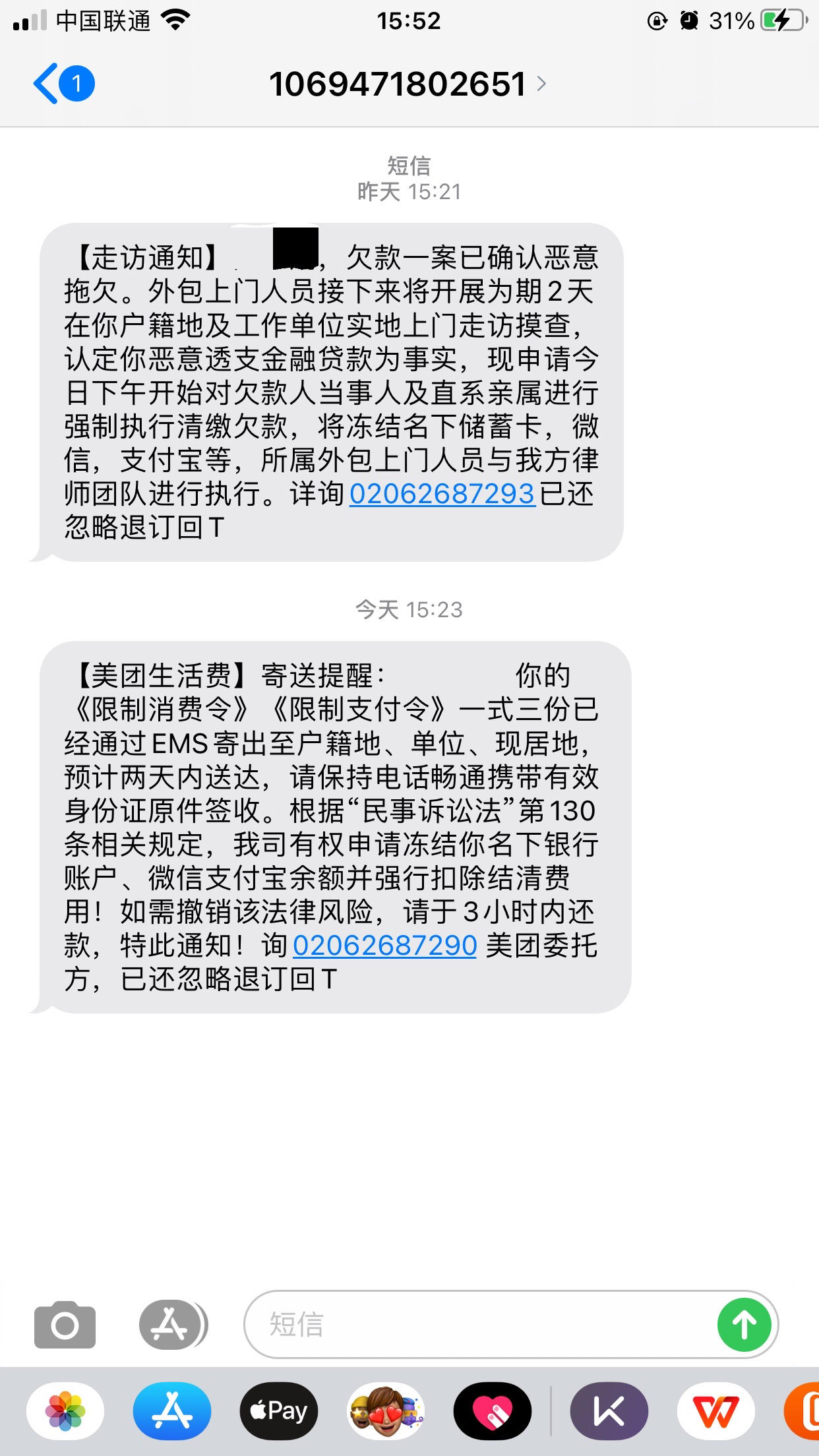Open WPS Office from the dock

(x=719, y=1410)
